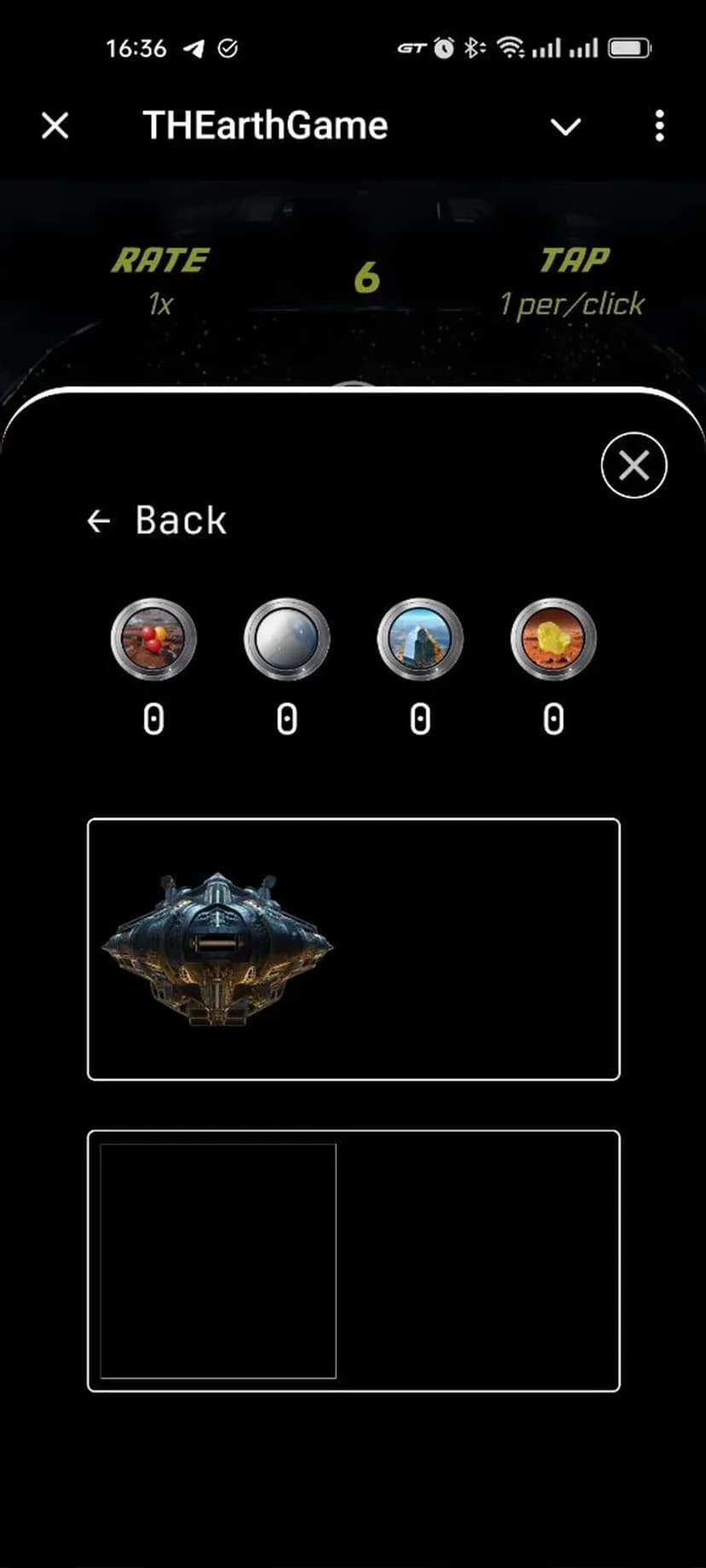Screen dimensions: 706x1568
Task: Open the three-dot overflow menu
Action: click(x=659, y=126)
